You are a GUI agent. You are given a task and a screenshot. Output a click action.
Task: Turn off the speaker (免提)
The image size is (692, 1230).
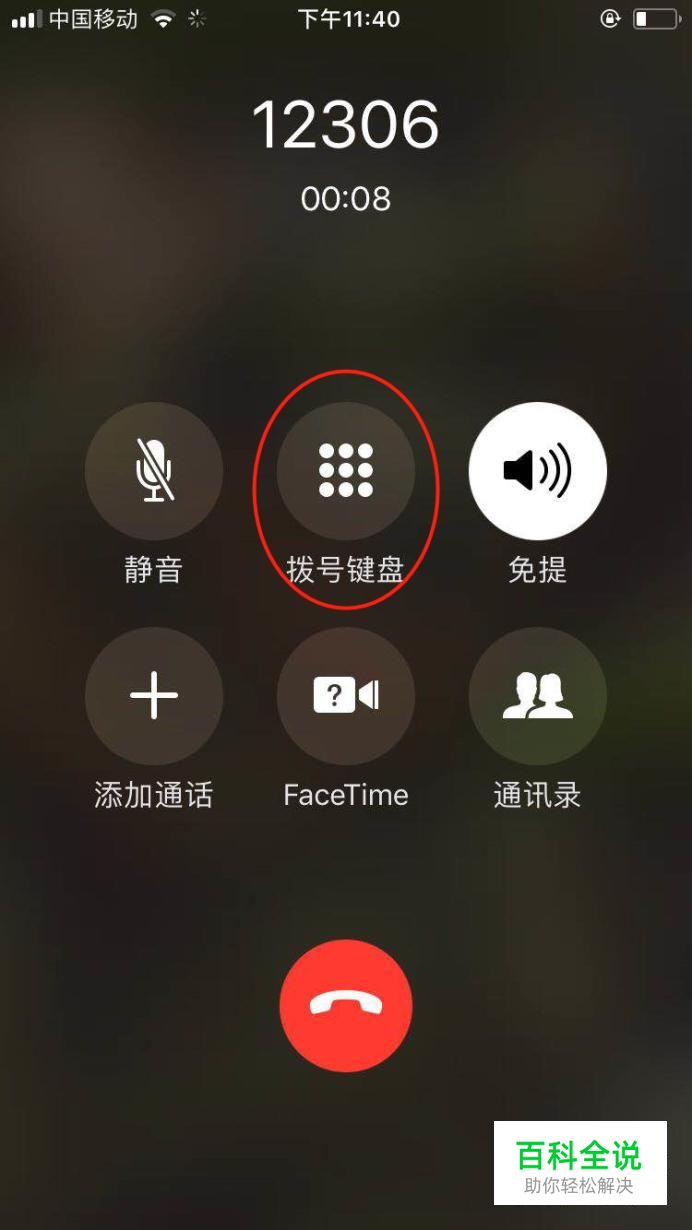click(x=537, y=471)
